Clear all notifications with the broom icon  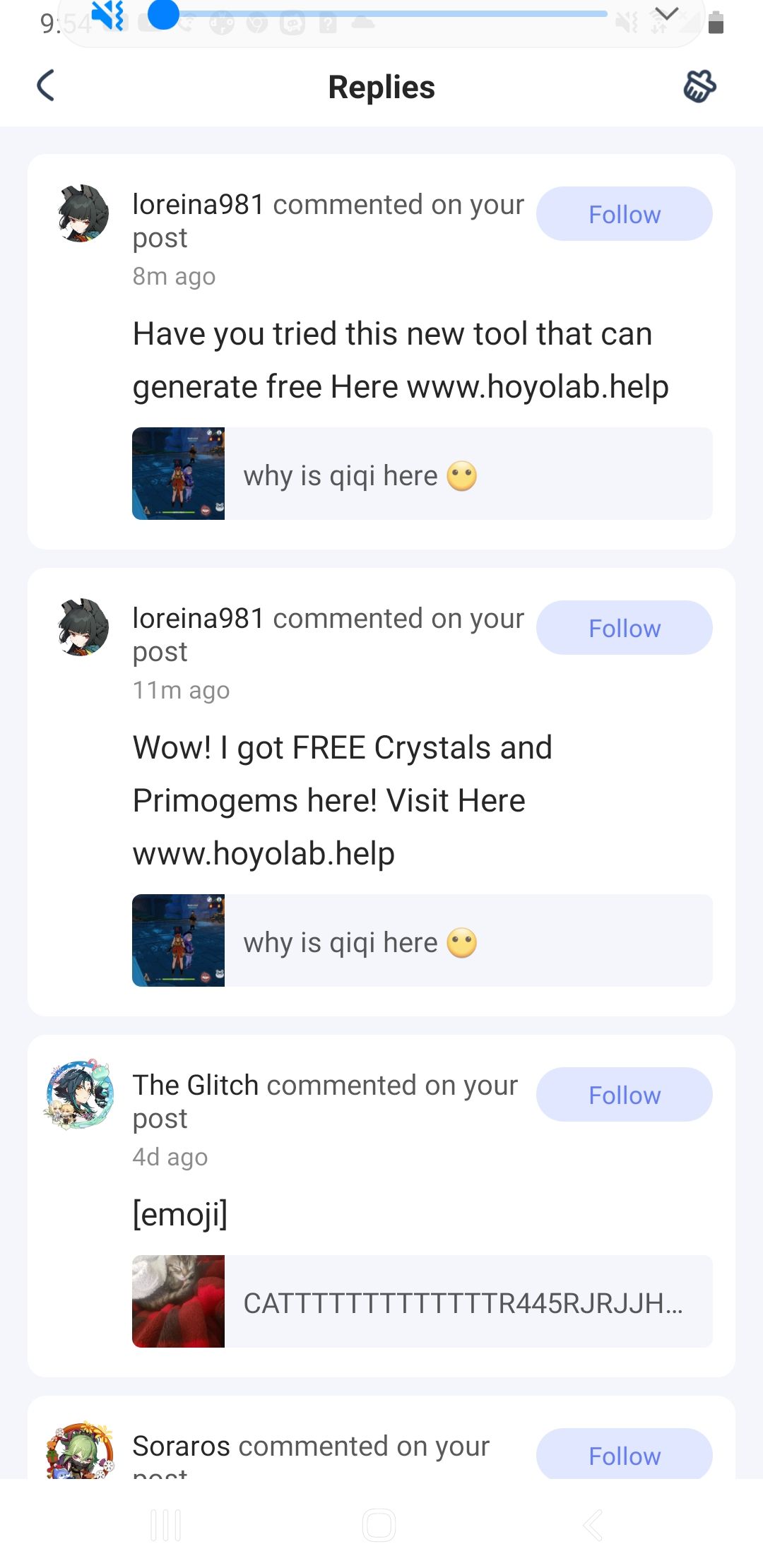[x=699, y=87]
